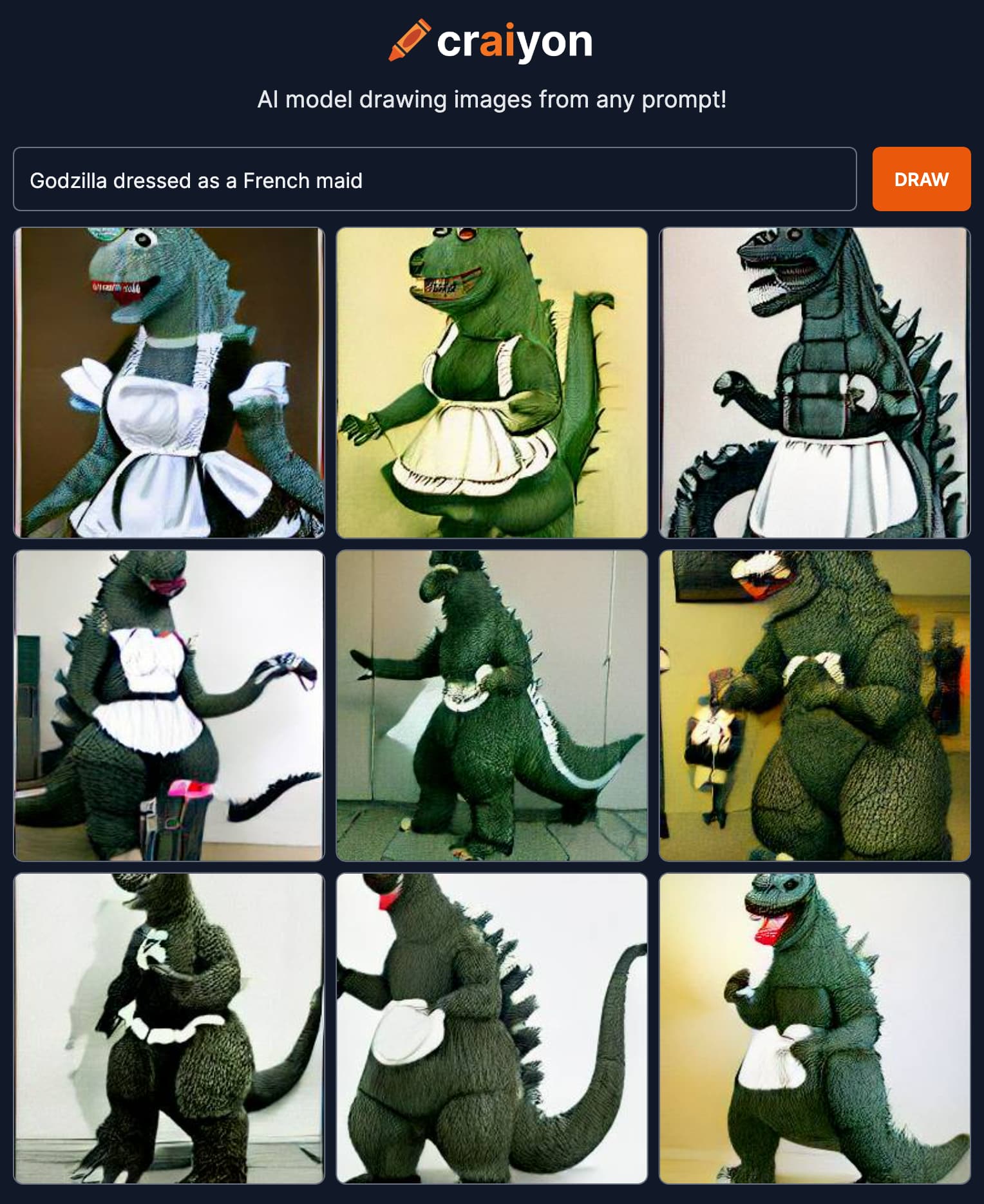Hit the orange DRAW button
The width and height of the screenshot is (984, 1204).
click(921, 180)
